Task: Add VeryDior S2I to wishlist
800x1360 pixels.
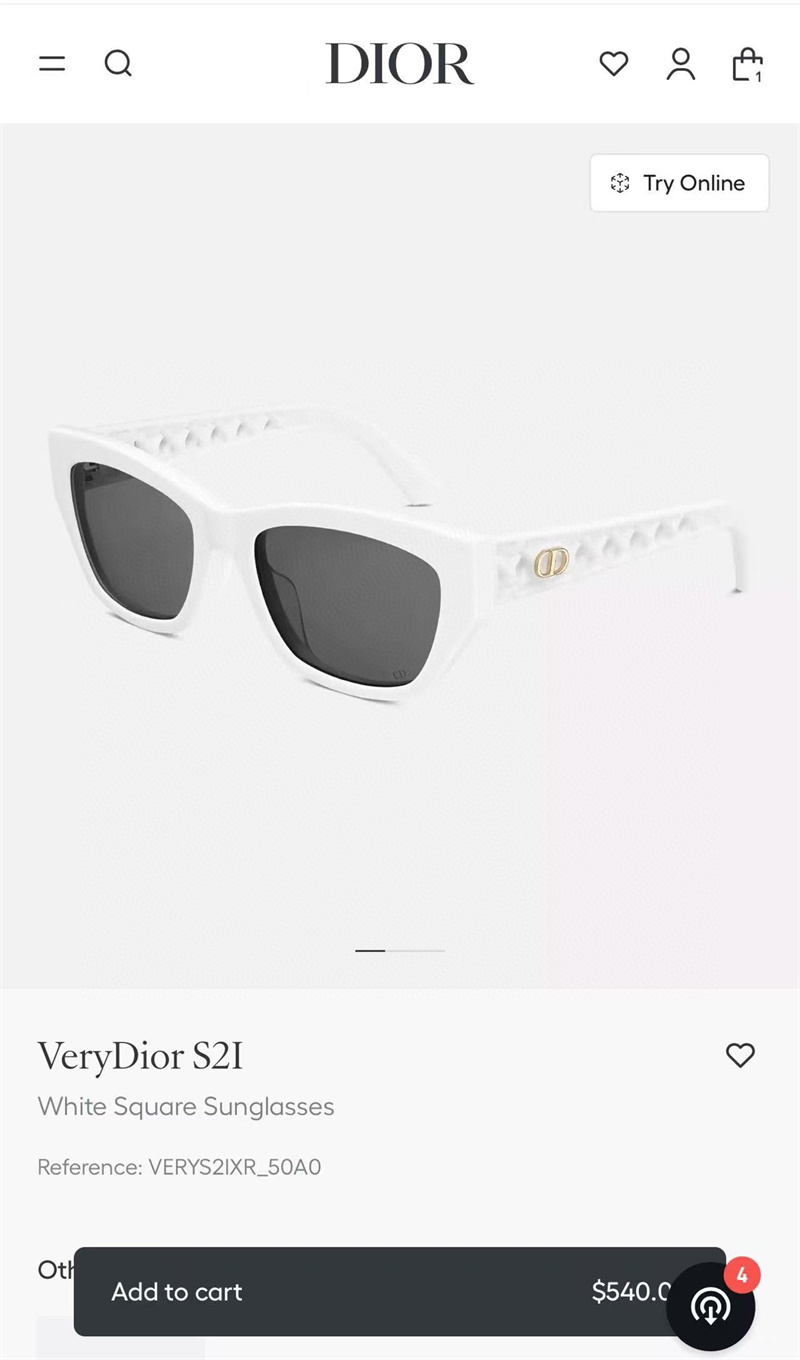Action: coord(740,1055)
